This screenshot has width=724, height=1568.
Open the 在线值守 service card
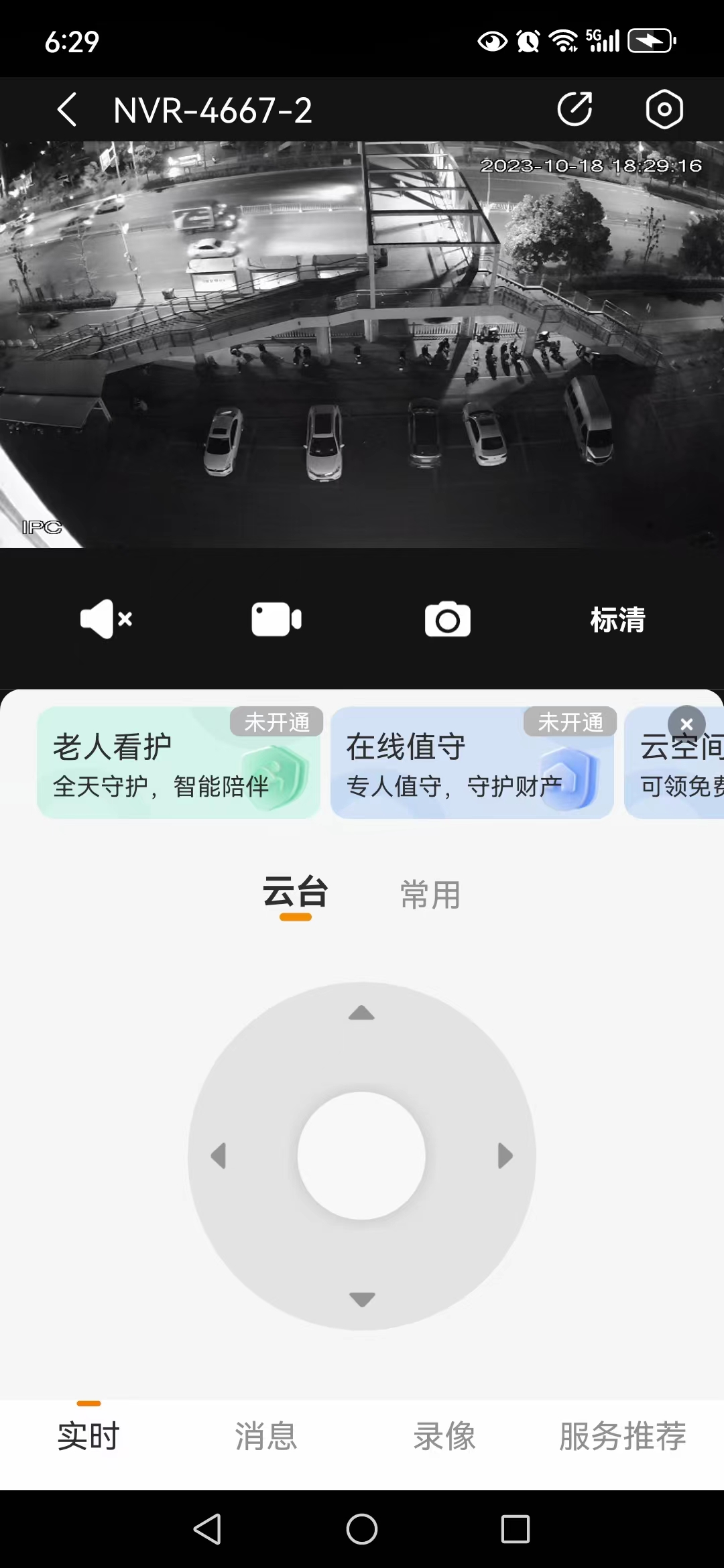point(473,763)
